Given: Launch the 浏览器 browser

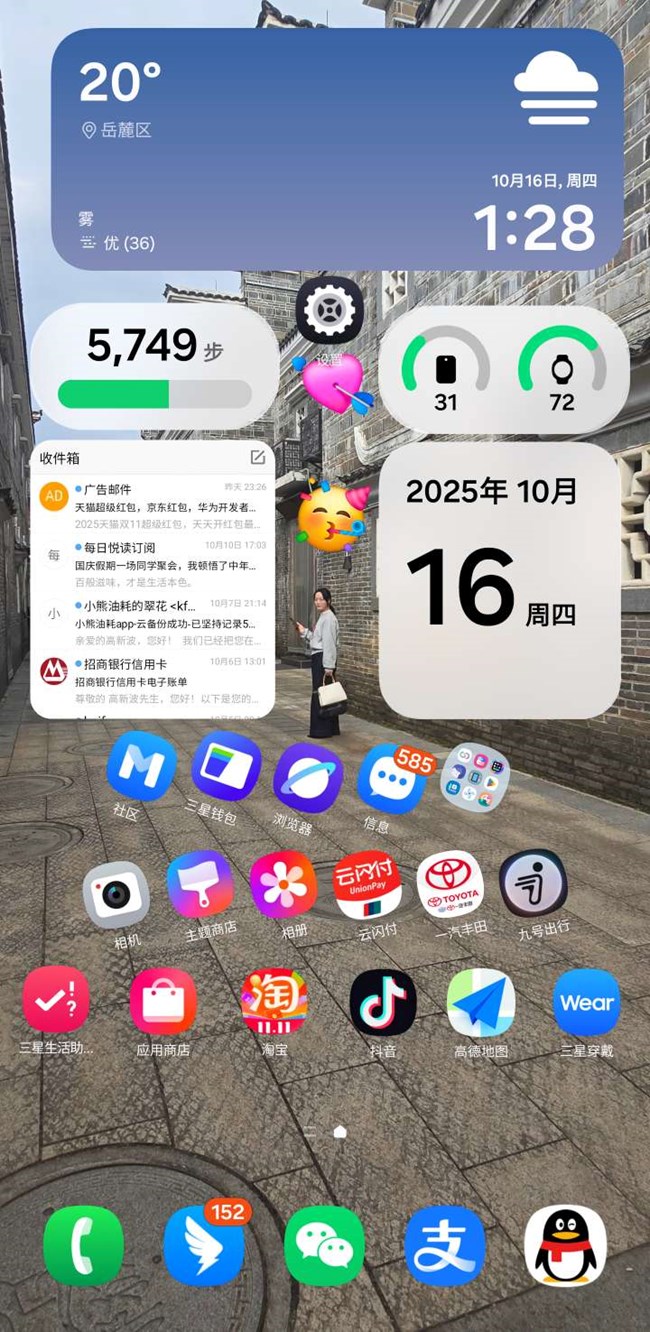Looking at the screenshot, I should (x=308, y=777).
